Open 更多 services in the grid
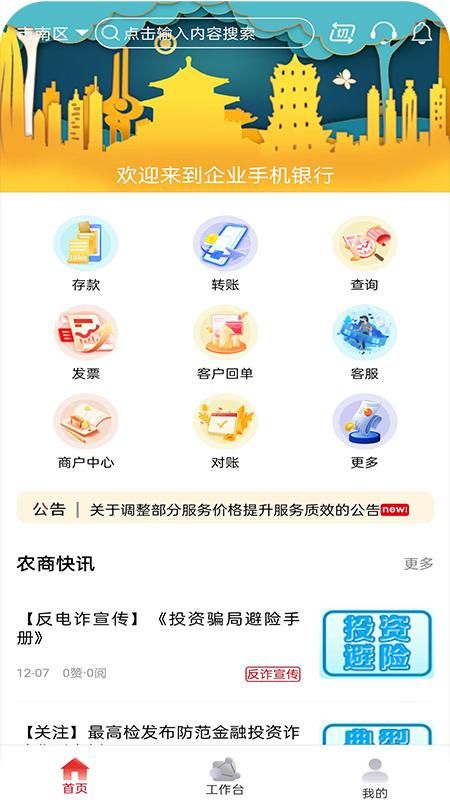This screenshot has width=450, height=800. (364, 432)
